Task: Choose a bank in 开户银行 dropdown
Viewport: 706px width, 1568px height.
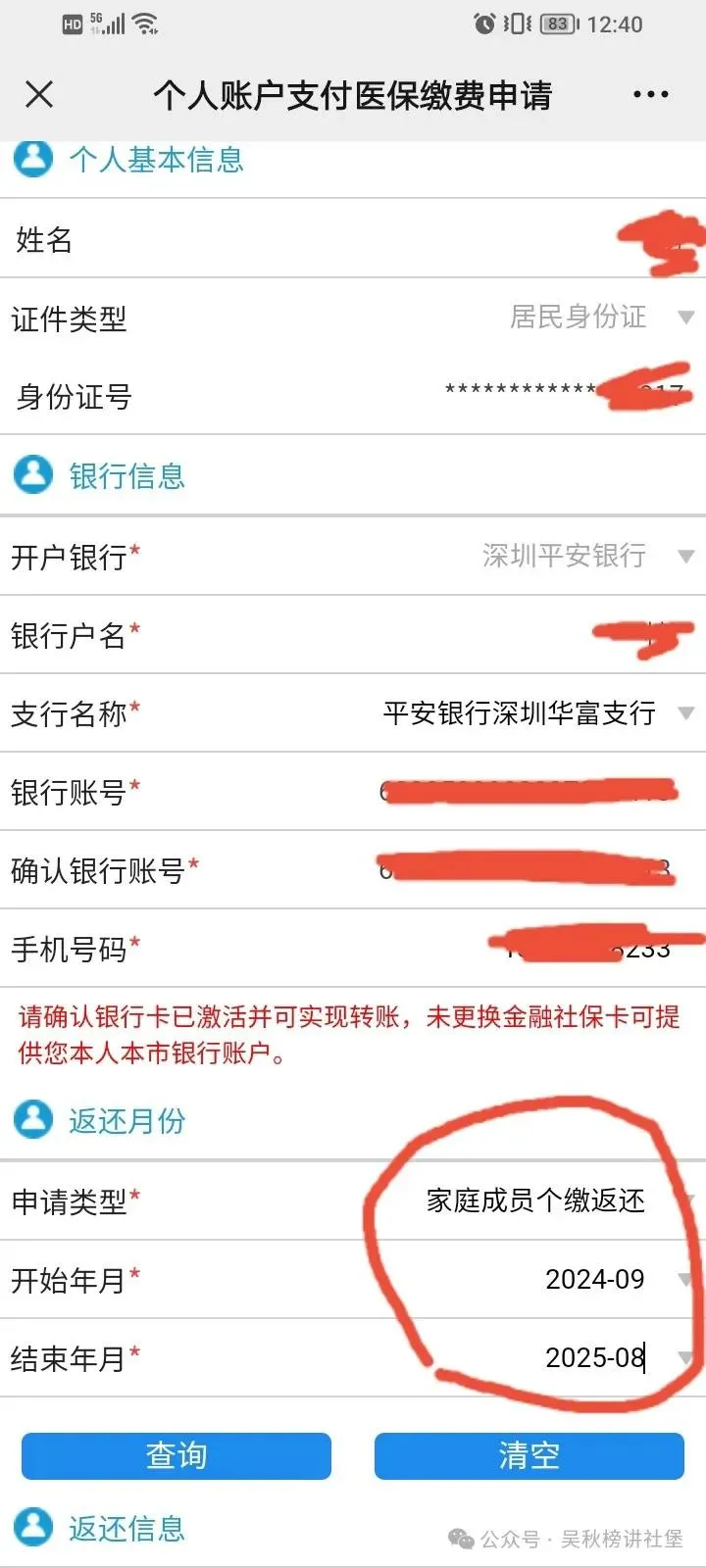Action: (579, 556)
